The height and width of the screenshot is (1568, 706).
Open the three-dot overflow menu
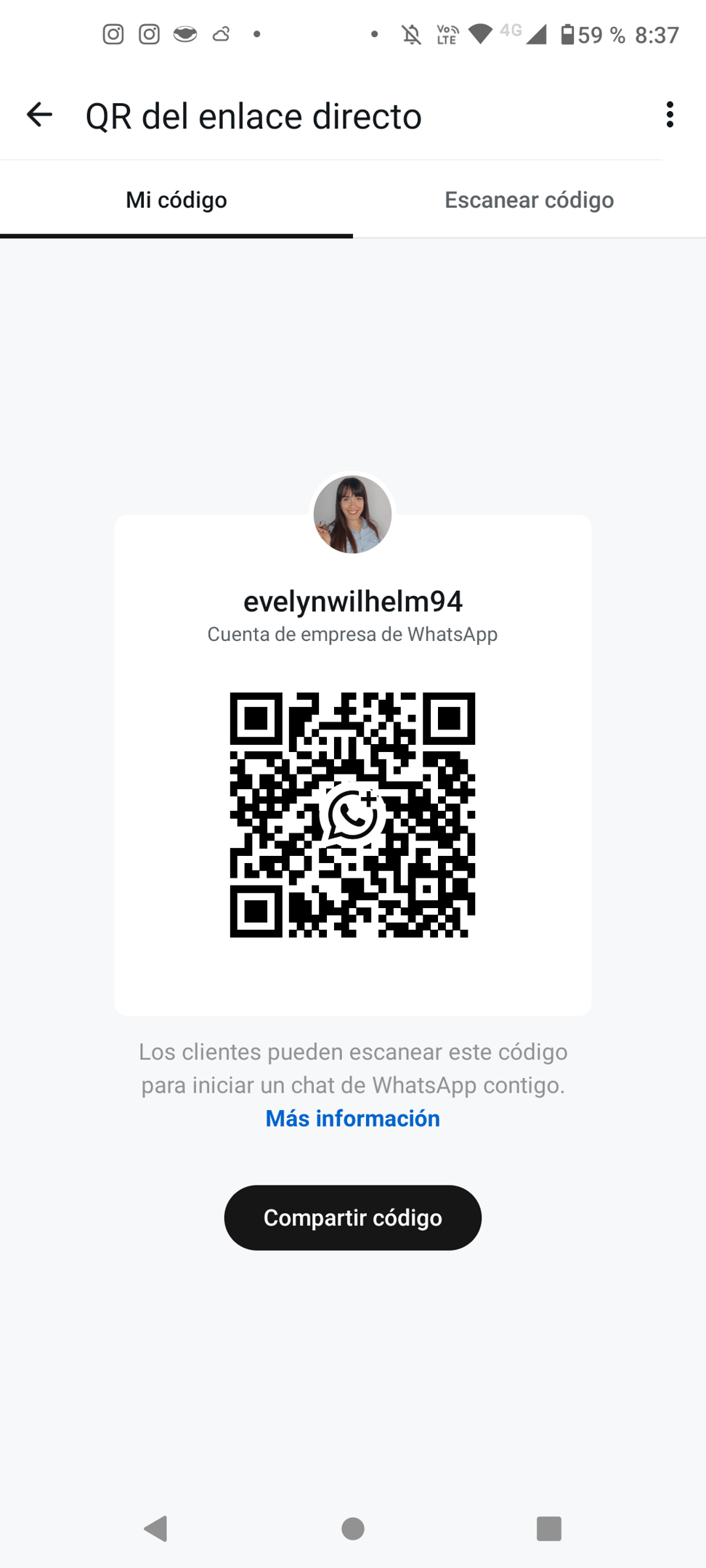(x=669, y=115)
